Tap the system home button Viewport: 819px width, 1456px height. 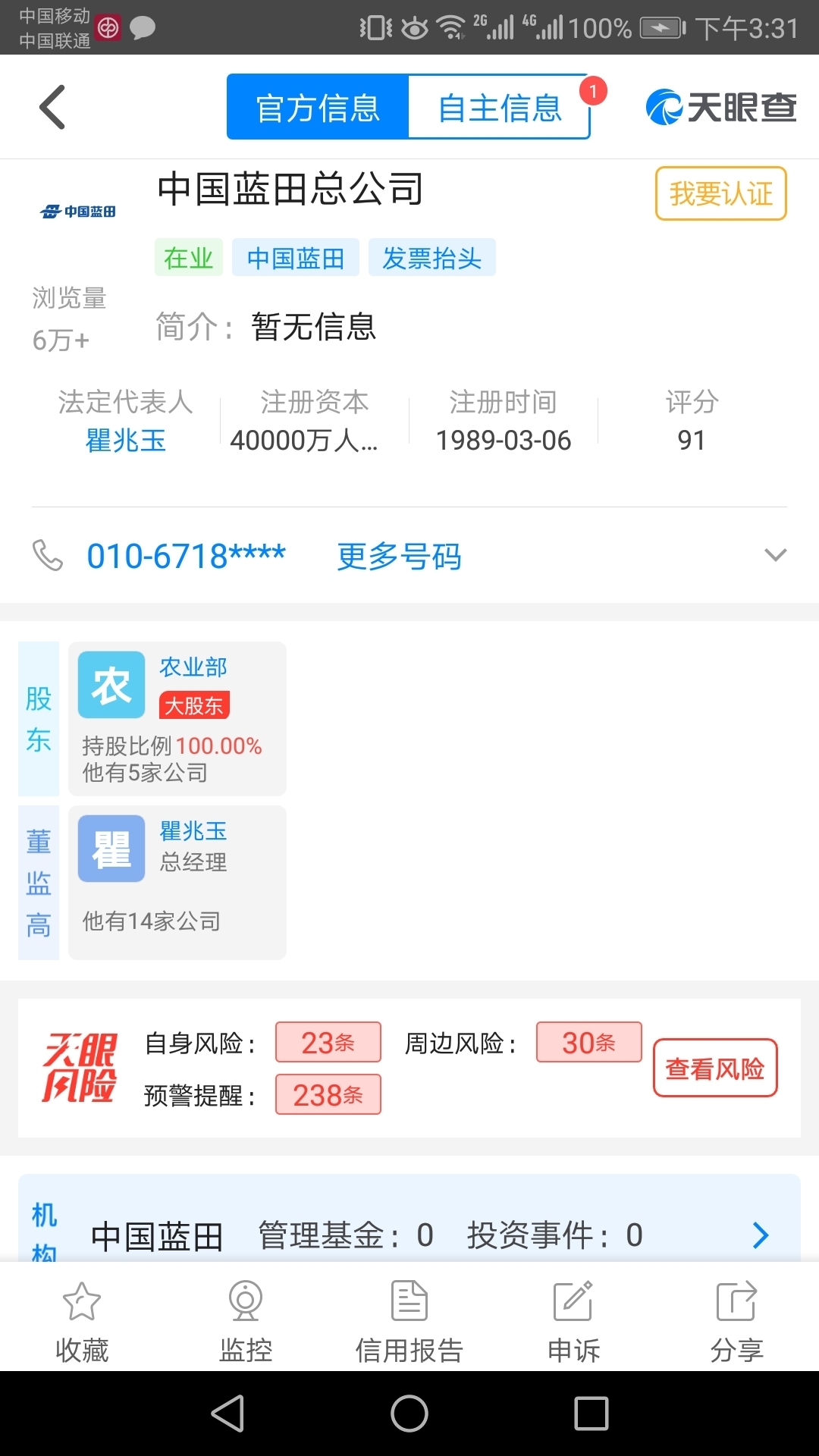[x=409, y=1414]
